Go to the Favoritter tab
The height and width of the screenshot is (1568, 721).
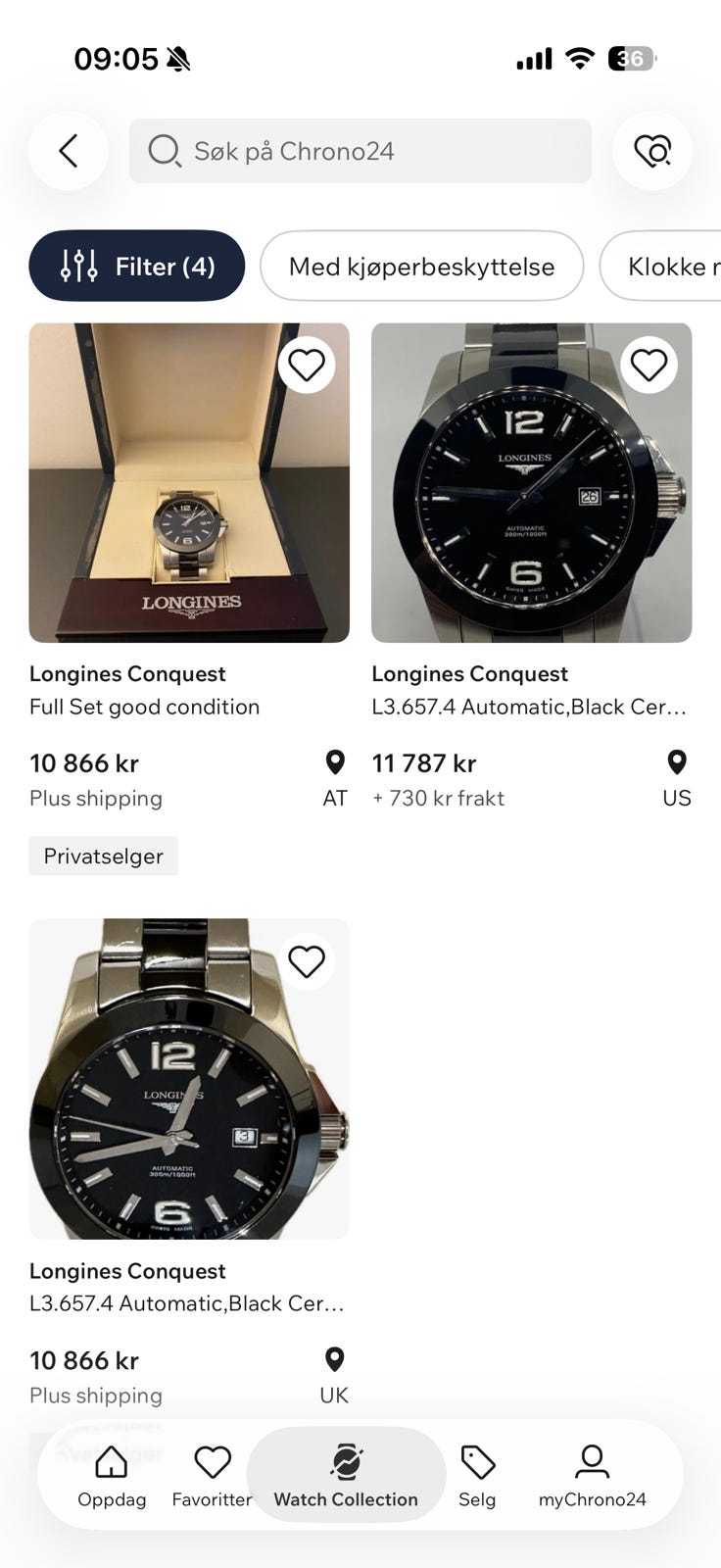pos(212,1475)
